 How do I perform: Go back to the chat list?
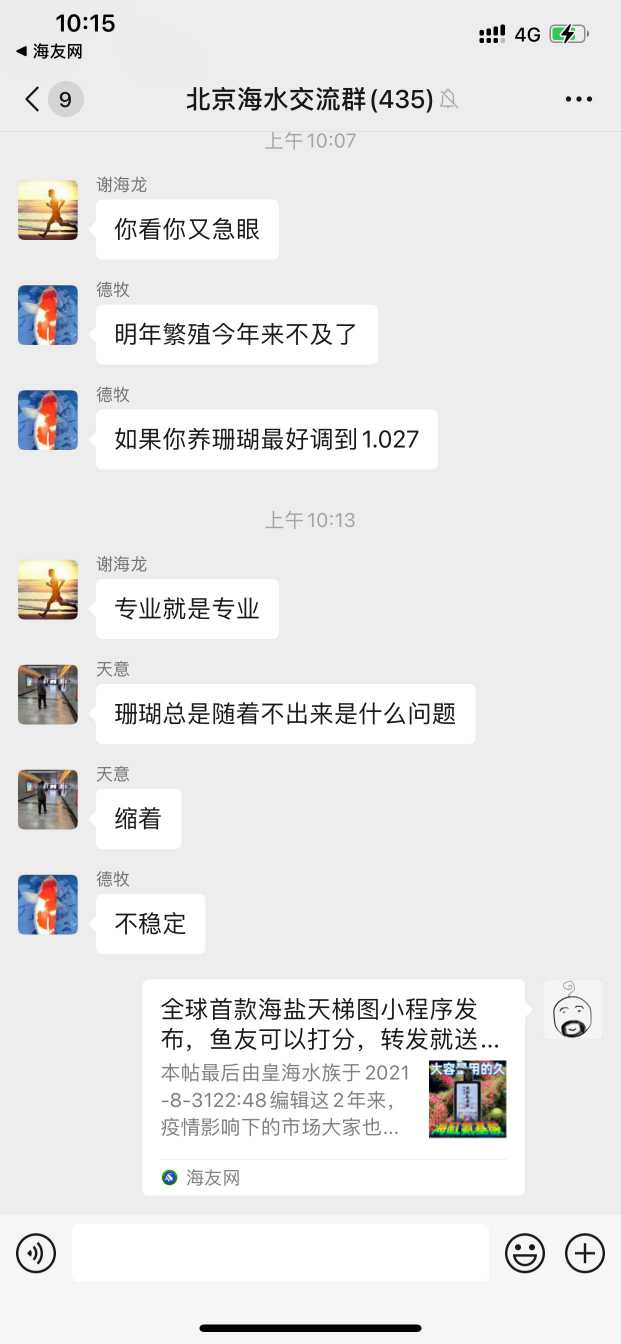tap(34, 99)
